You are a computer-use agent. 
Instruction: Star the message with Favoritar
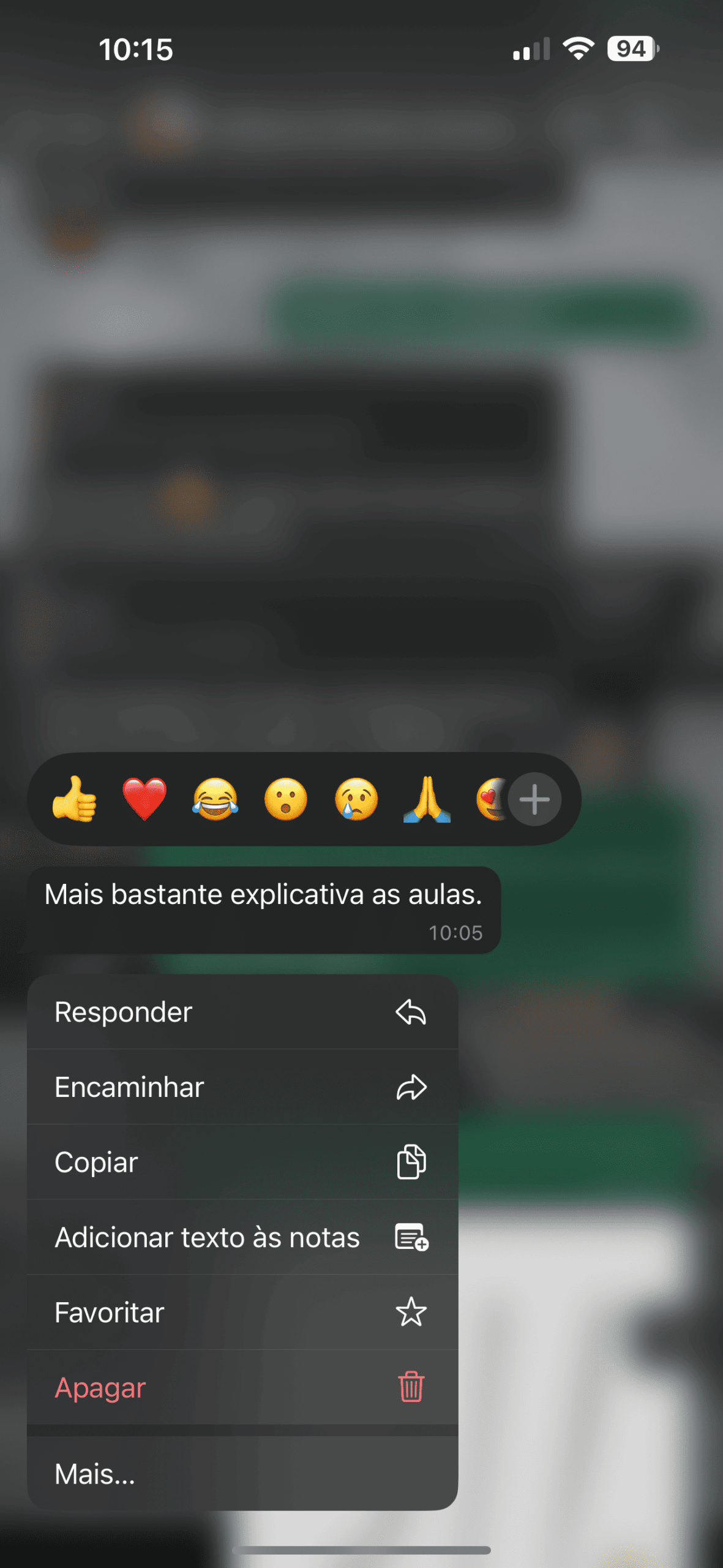coord(242,1312)
